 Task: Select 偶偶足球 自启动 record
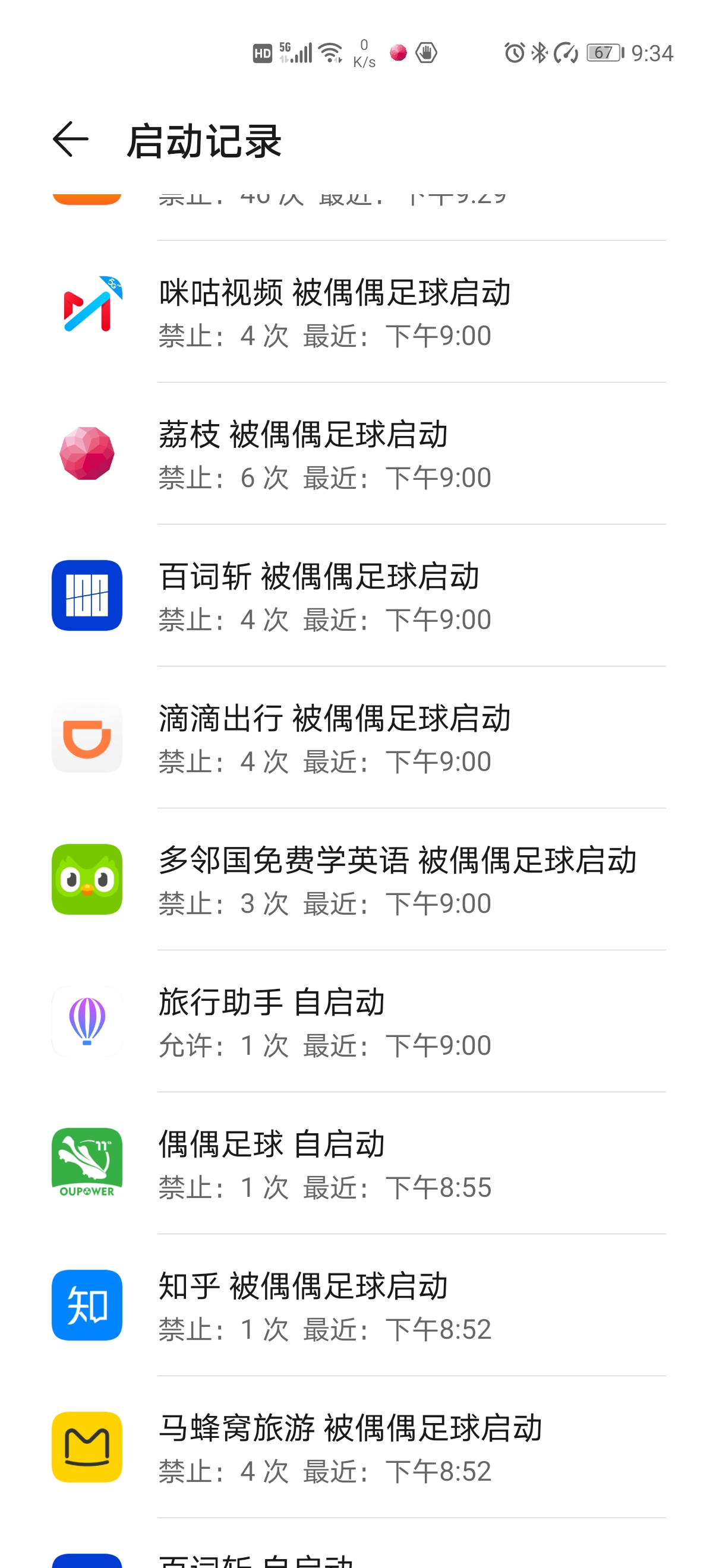[x=356, y=1162]
